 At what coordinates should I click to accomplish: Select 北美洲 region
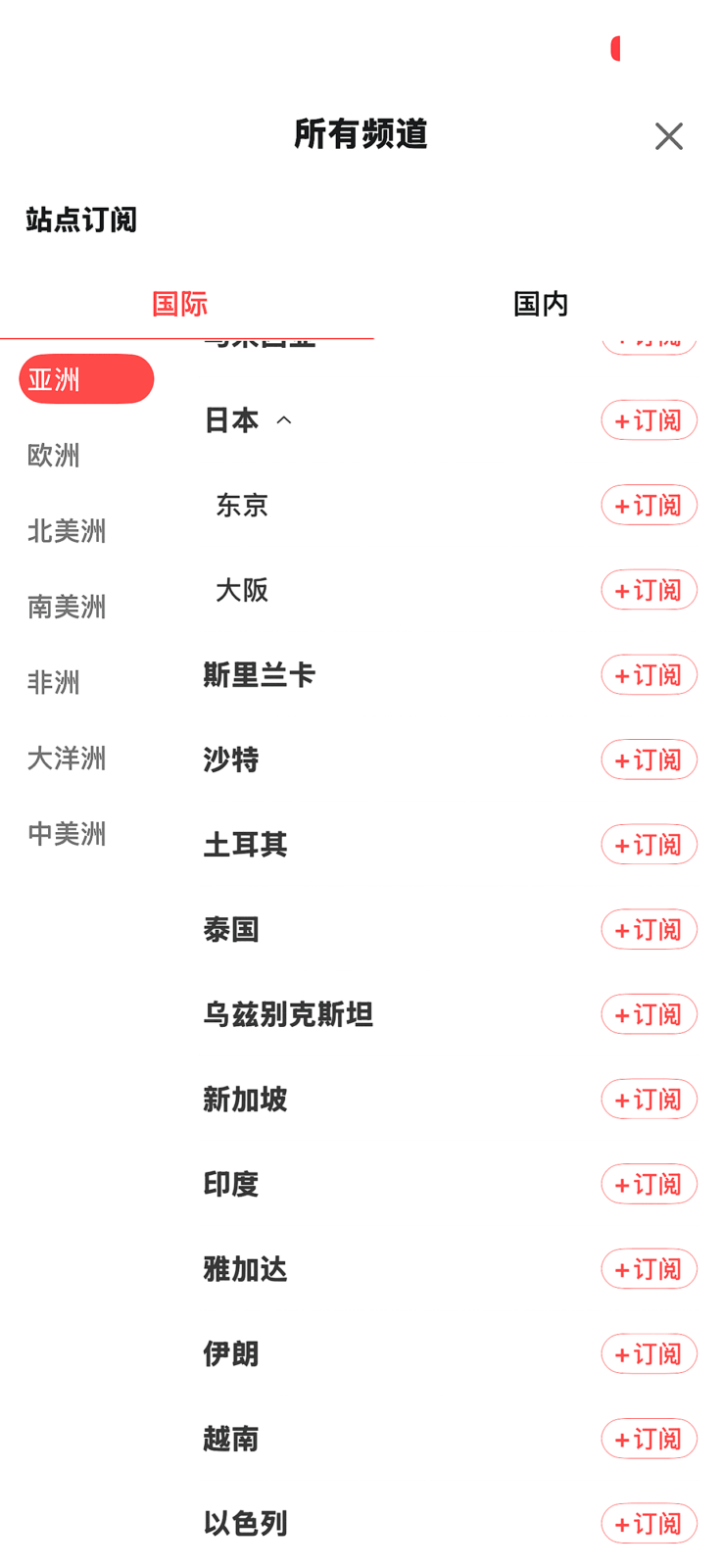[67, 531]
